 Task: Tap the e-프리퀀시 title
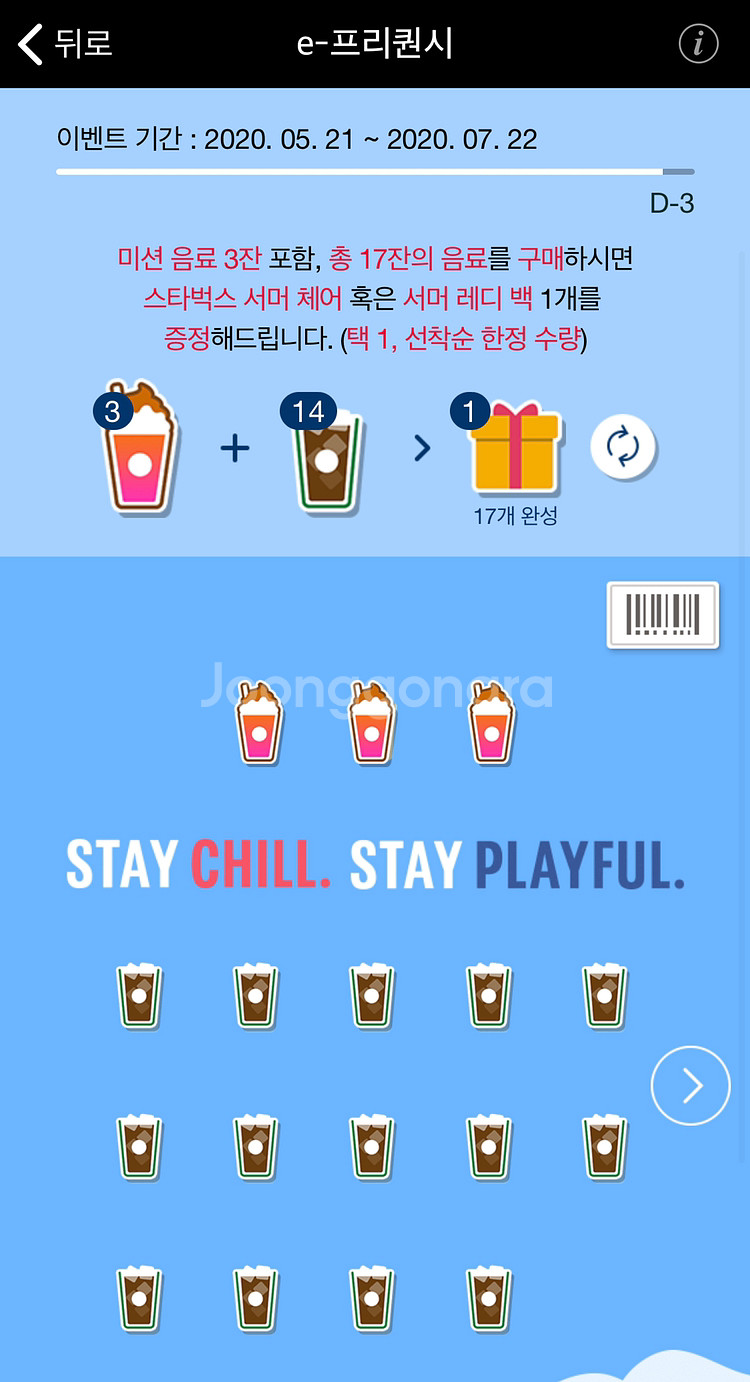pos(375,43)
